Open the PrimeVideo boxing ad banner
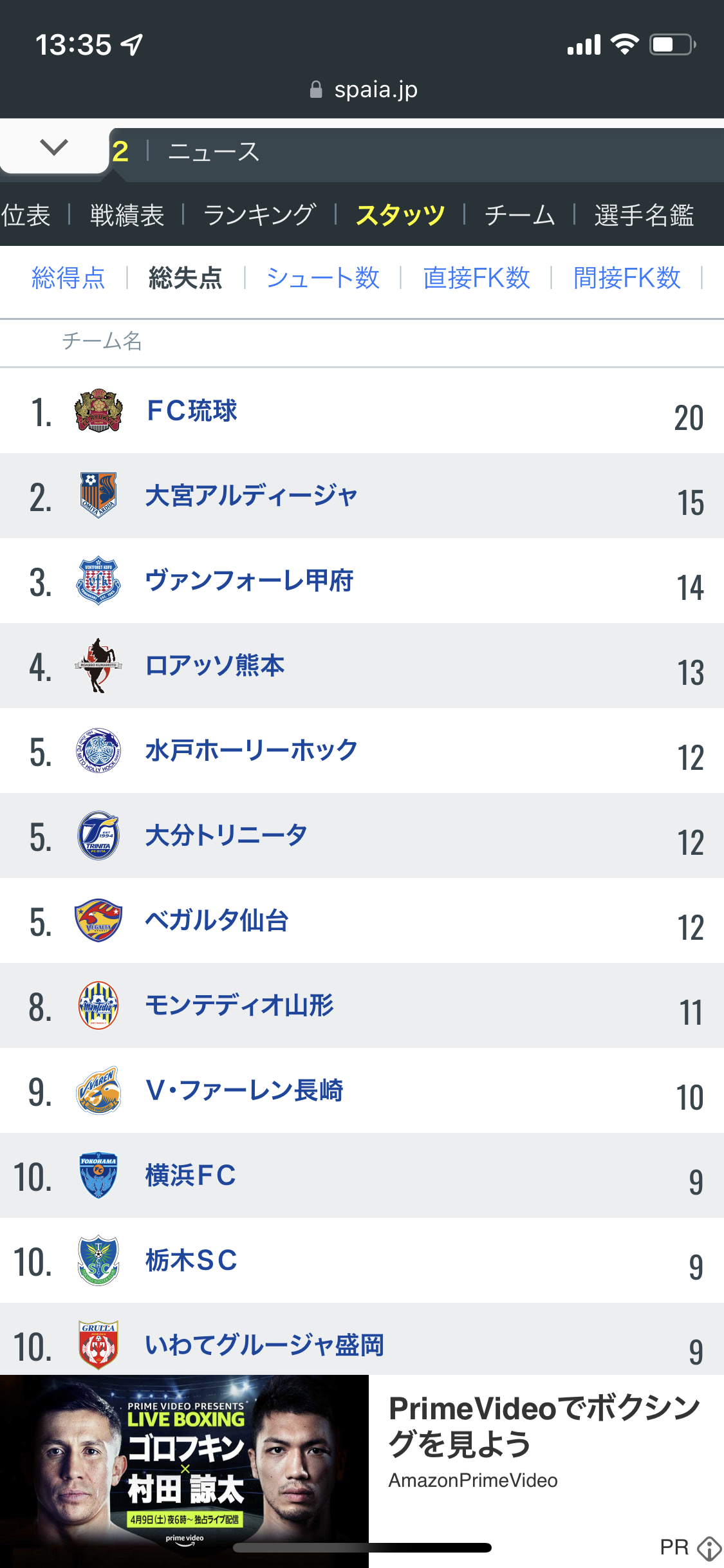The width and height of the screenshot is (724, 1568). click(x=362, y=1471)
